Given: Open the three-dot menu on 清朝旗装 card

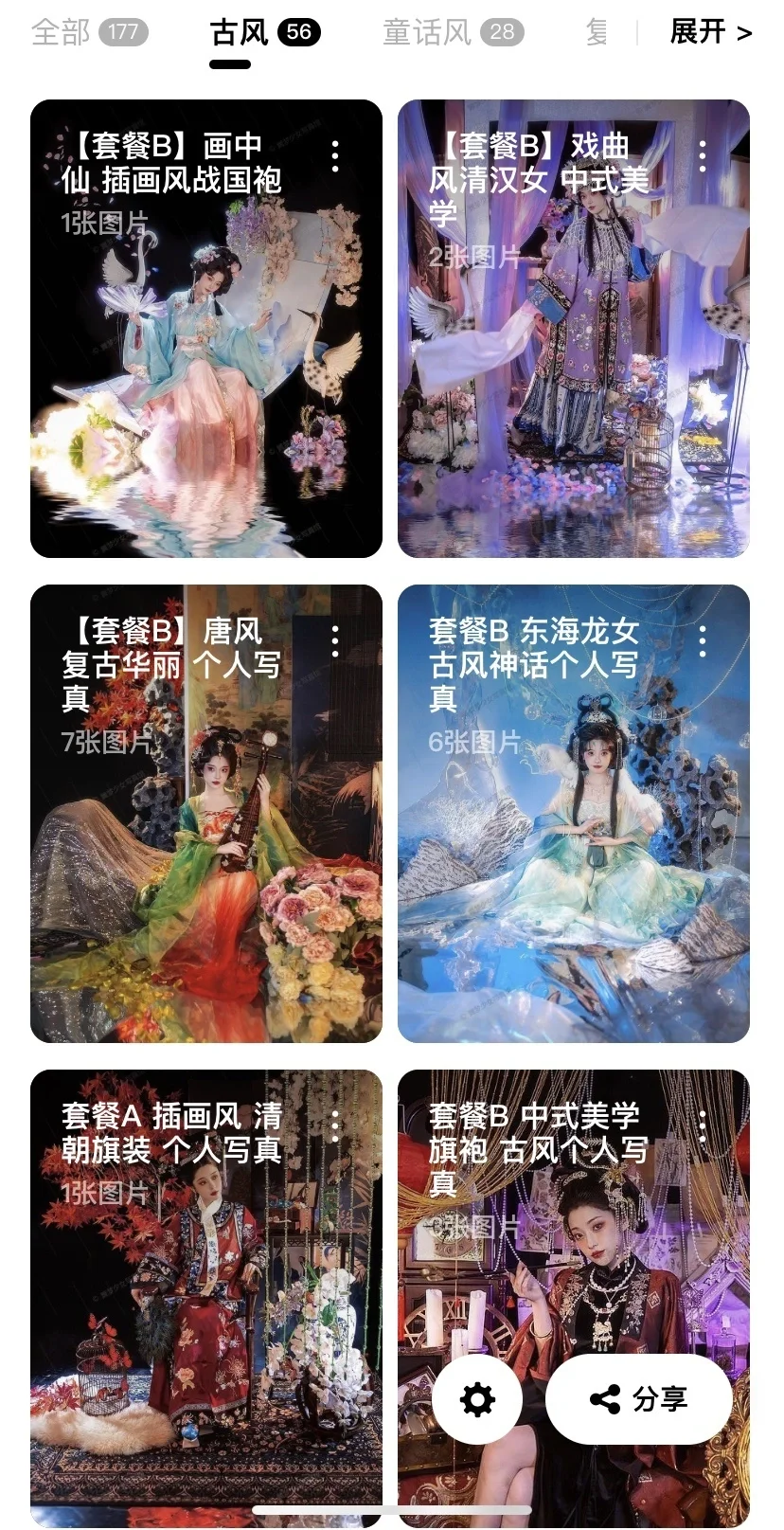Looking at the screenshot, I should pos(333,1127).
